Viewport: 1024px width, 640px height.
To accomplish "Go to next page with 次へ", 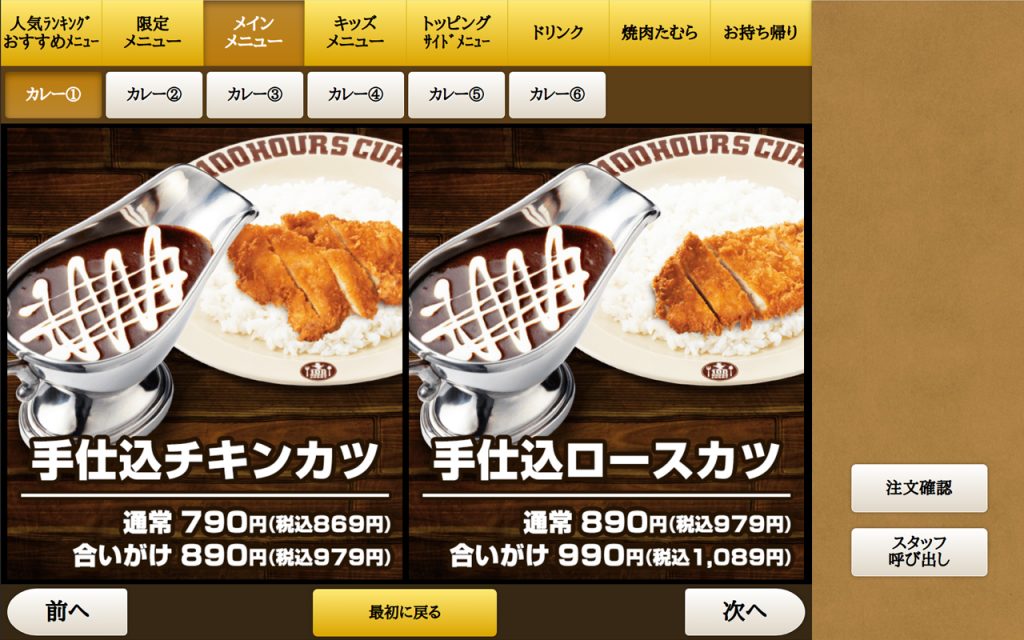I will (x=744, y=612).
